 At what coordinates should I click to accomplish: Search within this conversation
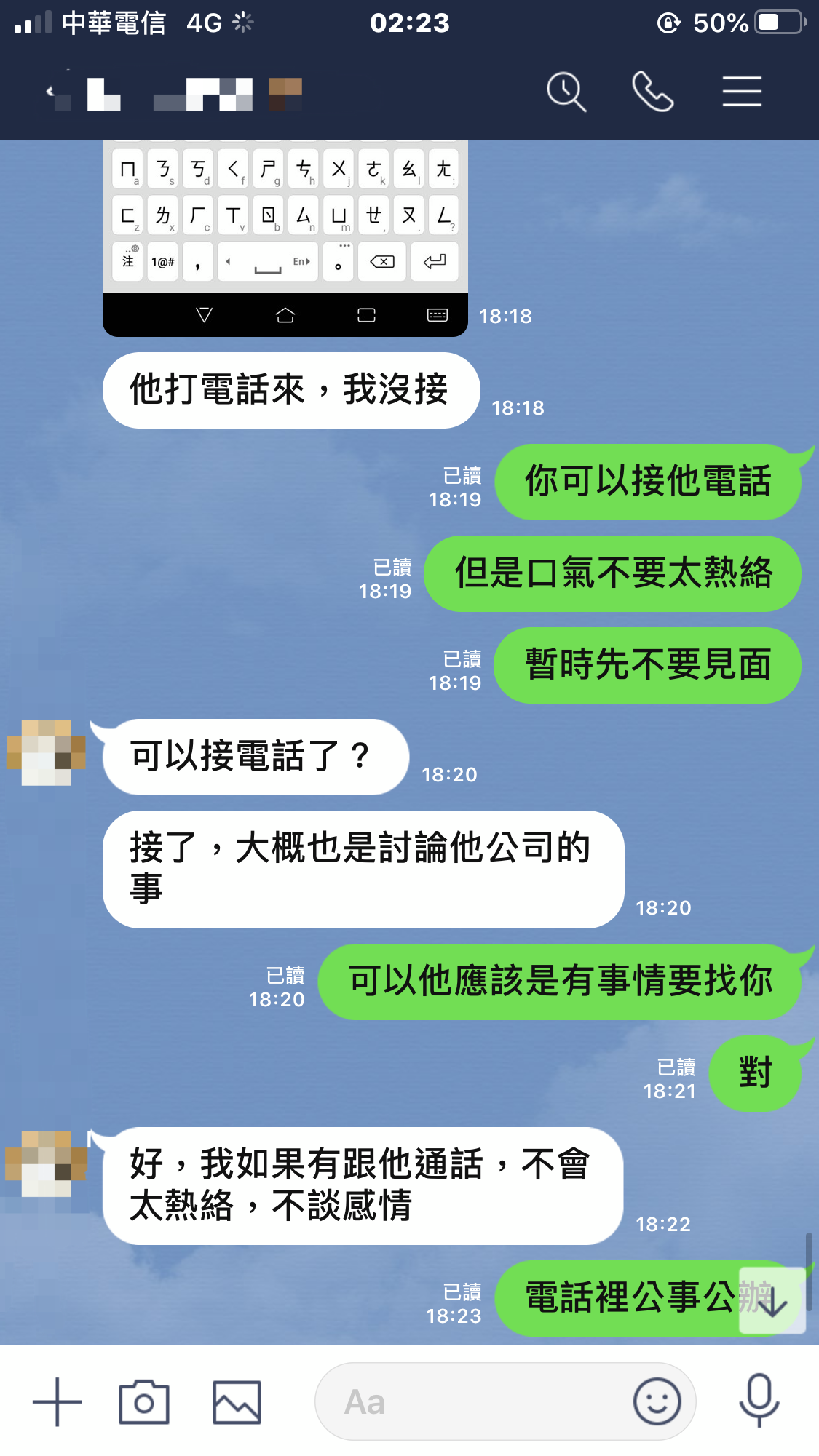[x=566, y=92]
